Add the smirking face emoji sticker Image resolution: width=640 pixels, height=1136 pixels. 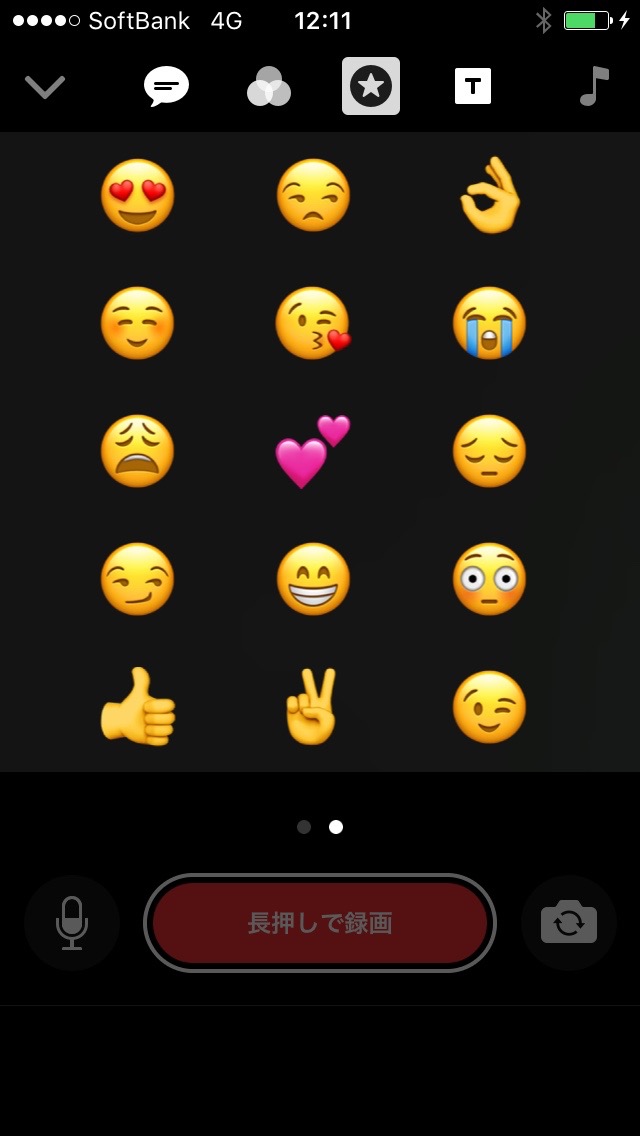pos(138,579)
